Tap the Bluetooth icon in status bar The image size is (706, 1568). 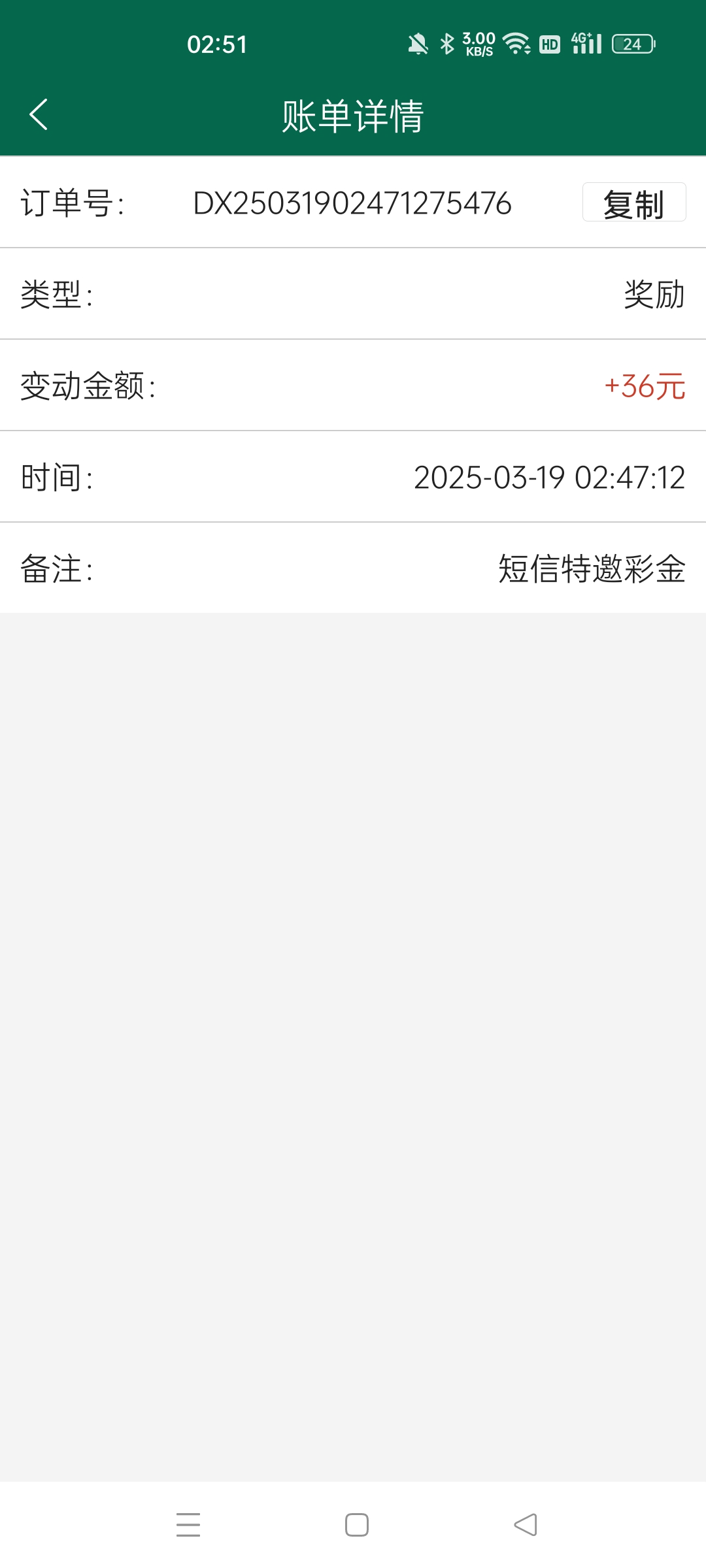click(x=447, y=43)
